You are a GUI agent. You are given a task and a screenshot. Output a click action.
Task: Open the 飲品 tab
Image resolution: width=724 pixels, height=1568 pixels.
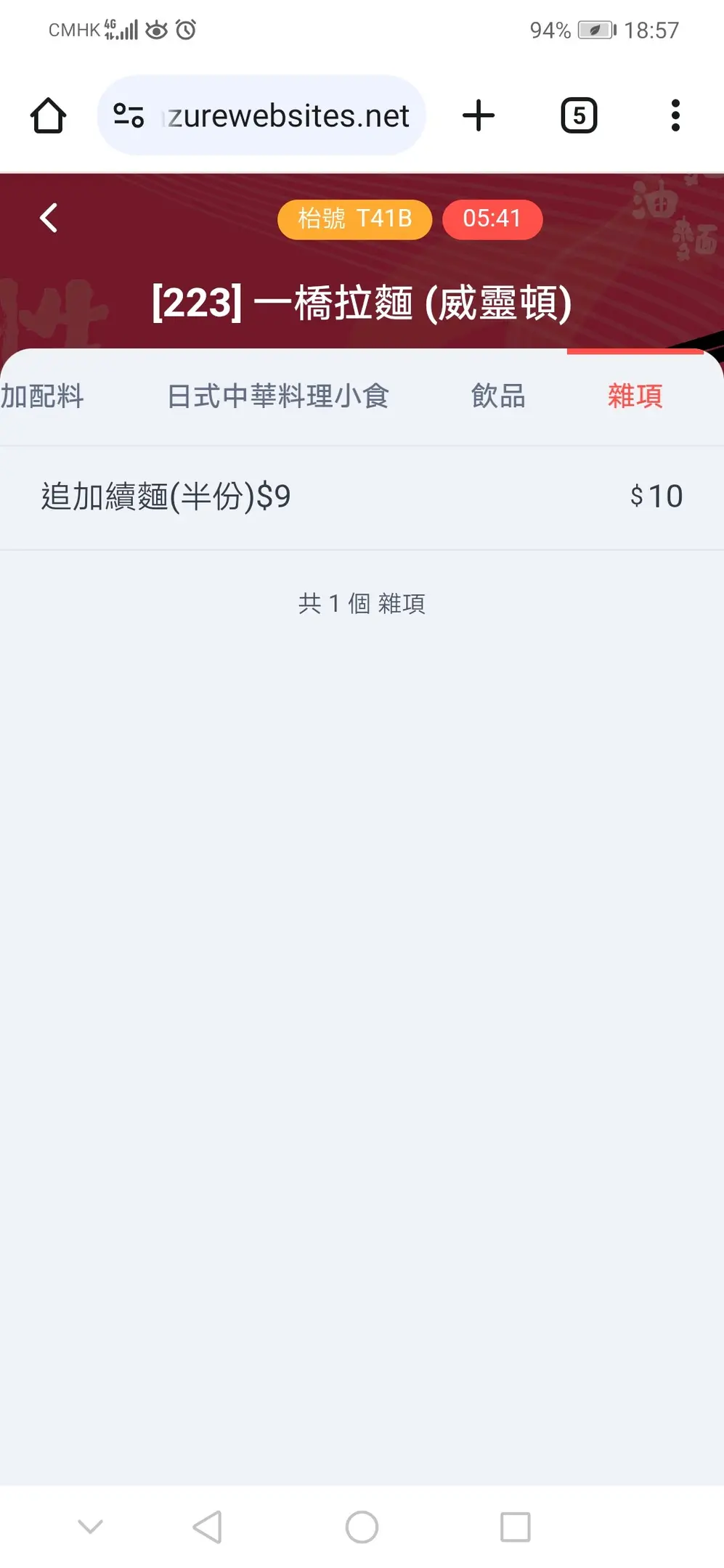(x=498, y=396)
